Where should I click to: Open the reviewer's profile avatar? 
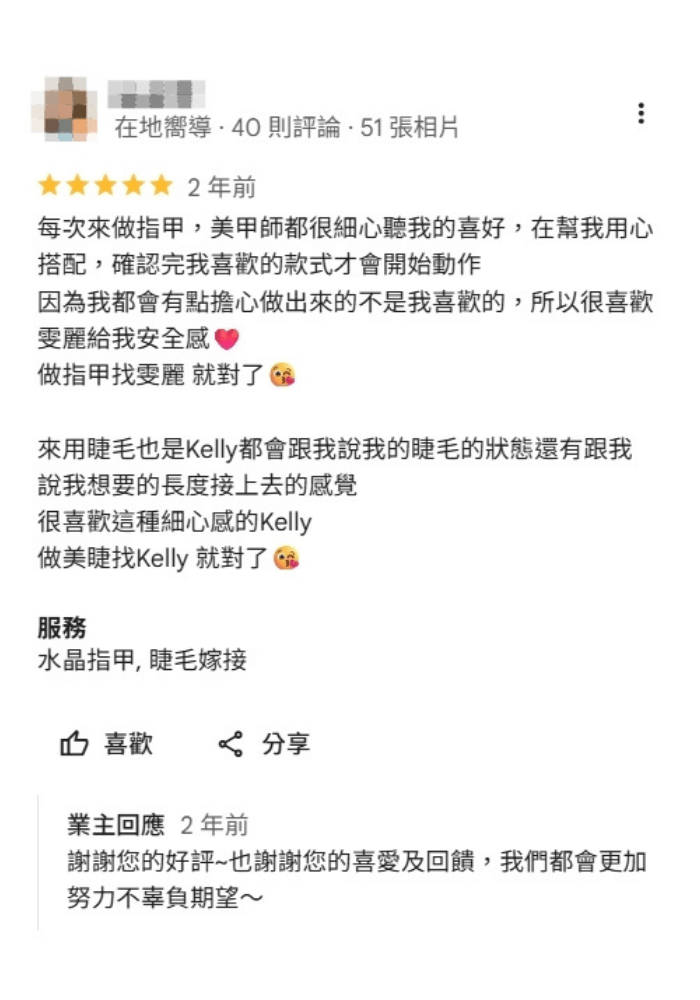(64, 108)
